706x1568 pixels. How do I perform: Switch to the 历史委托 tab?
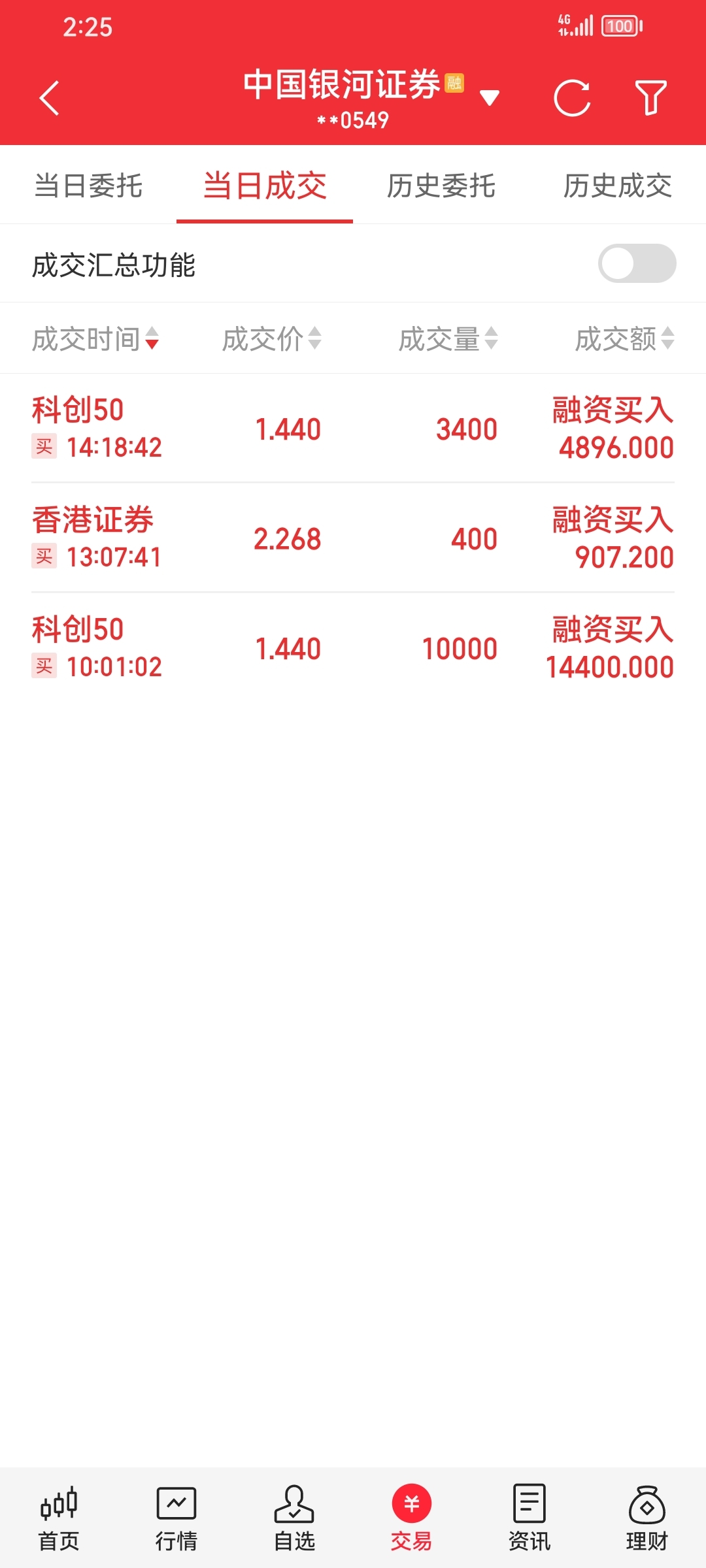pos(441,186)
